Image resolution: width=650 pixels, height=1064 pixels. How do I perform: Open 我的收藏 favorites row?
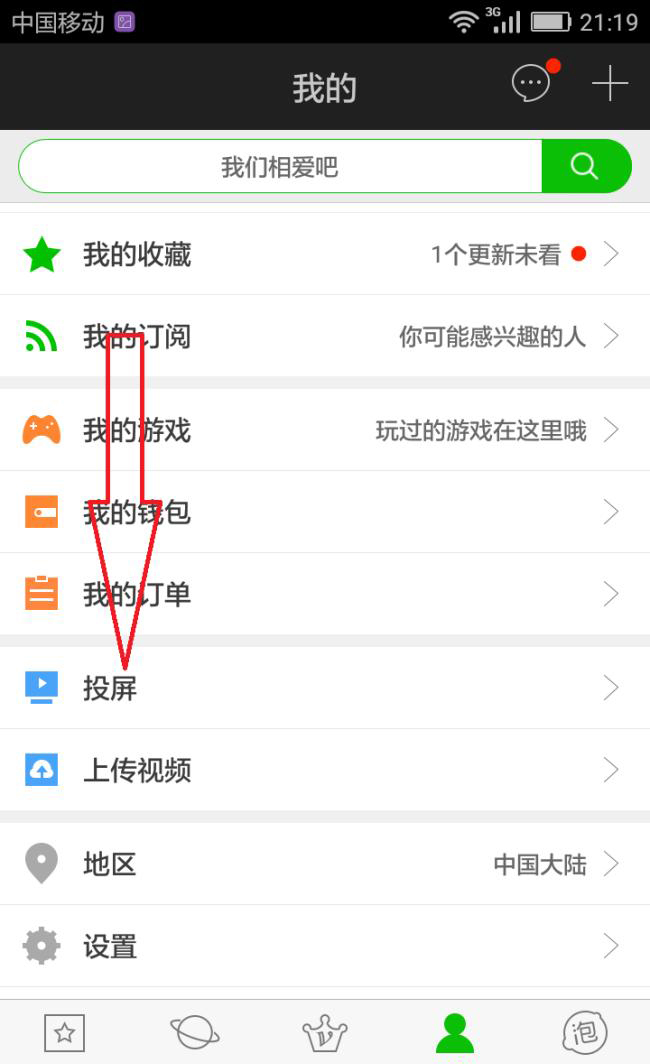325,254
